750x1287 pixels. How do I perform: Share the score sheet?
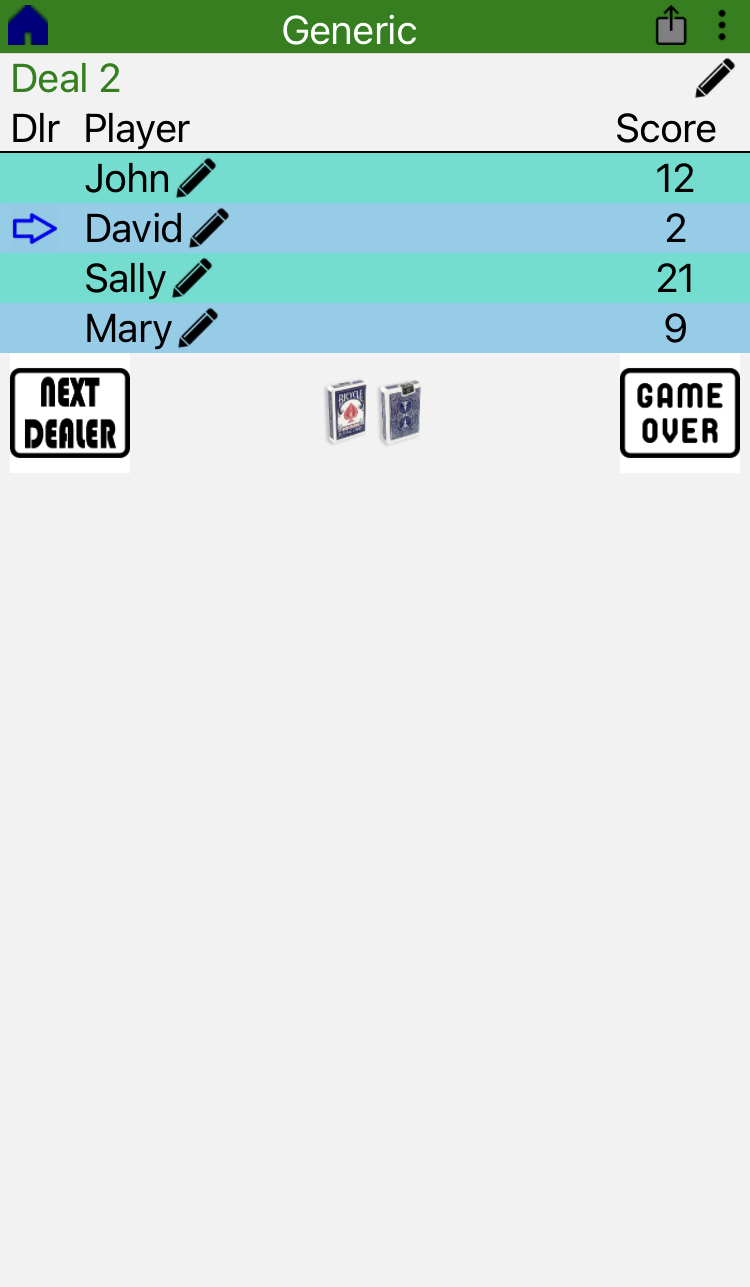coord(671,26)
